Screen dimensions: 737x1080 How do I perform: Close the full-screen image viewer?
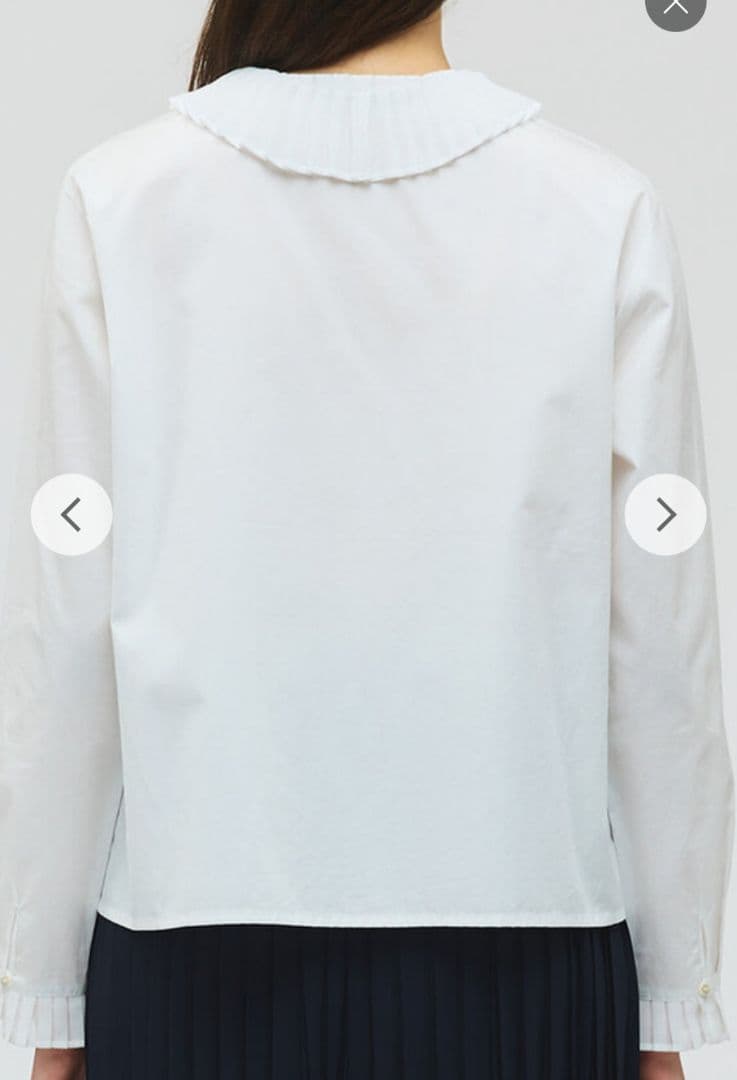pos(676,6)
